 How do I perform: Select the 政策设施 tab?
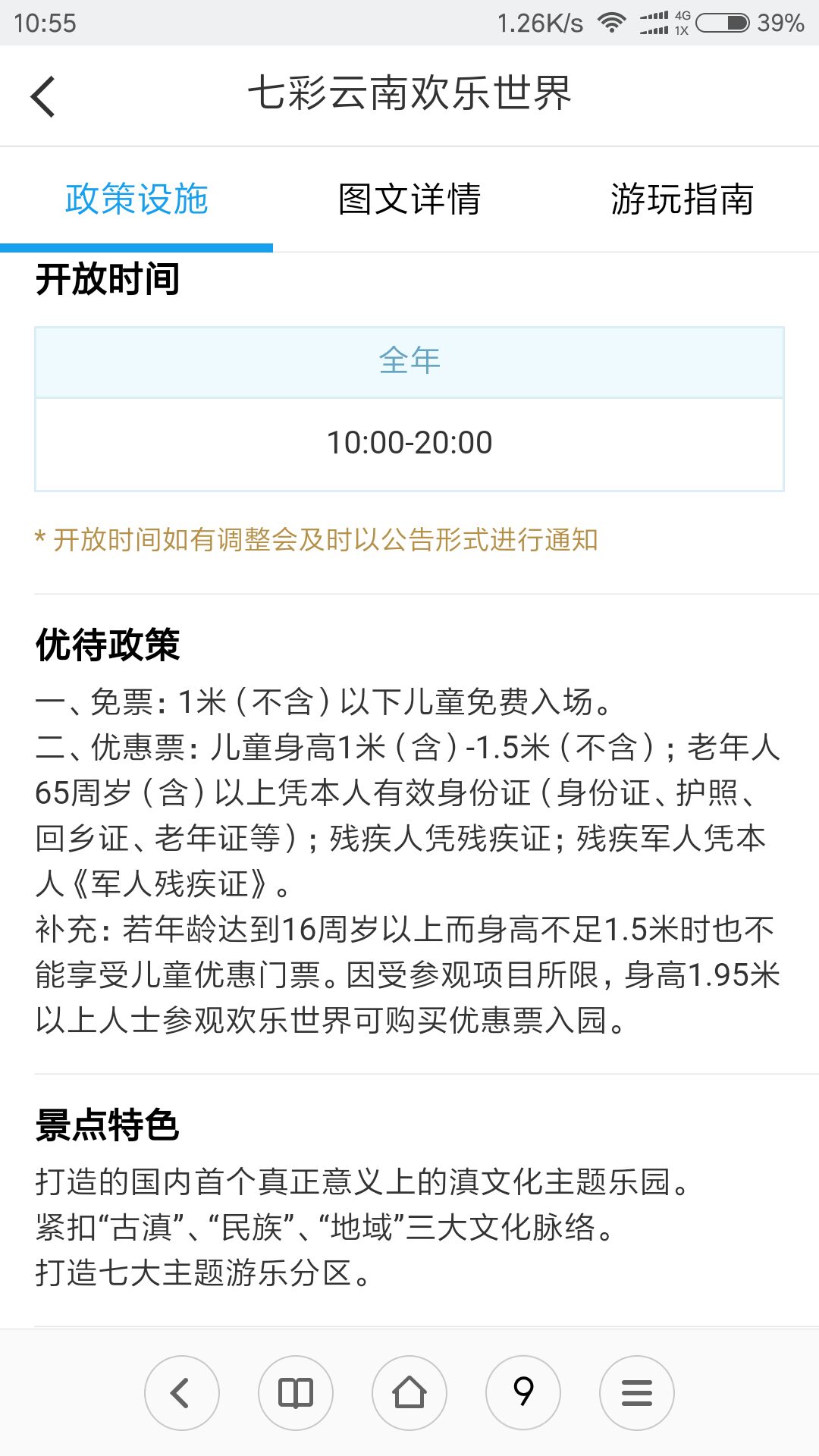(x=136, y=199)
